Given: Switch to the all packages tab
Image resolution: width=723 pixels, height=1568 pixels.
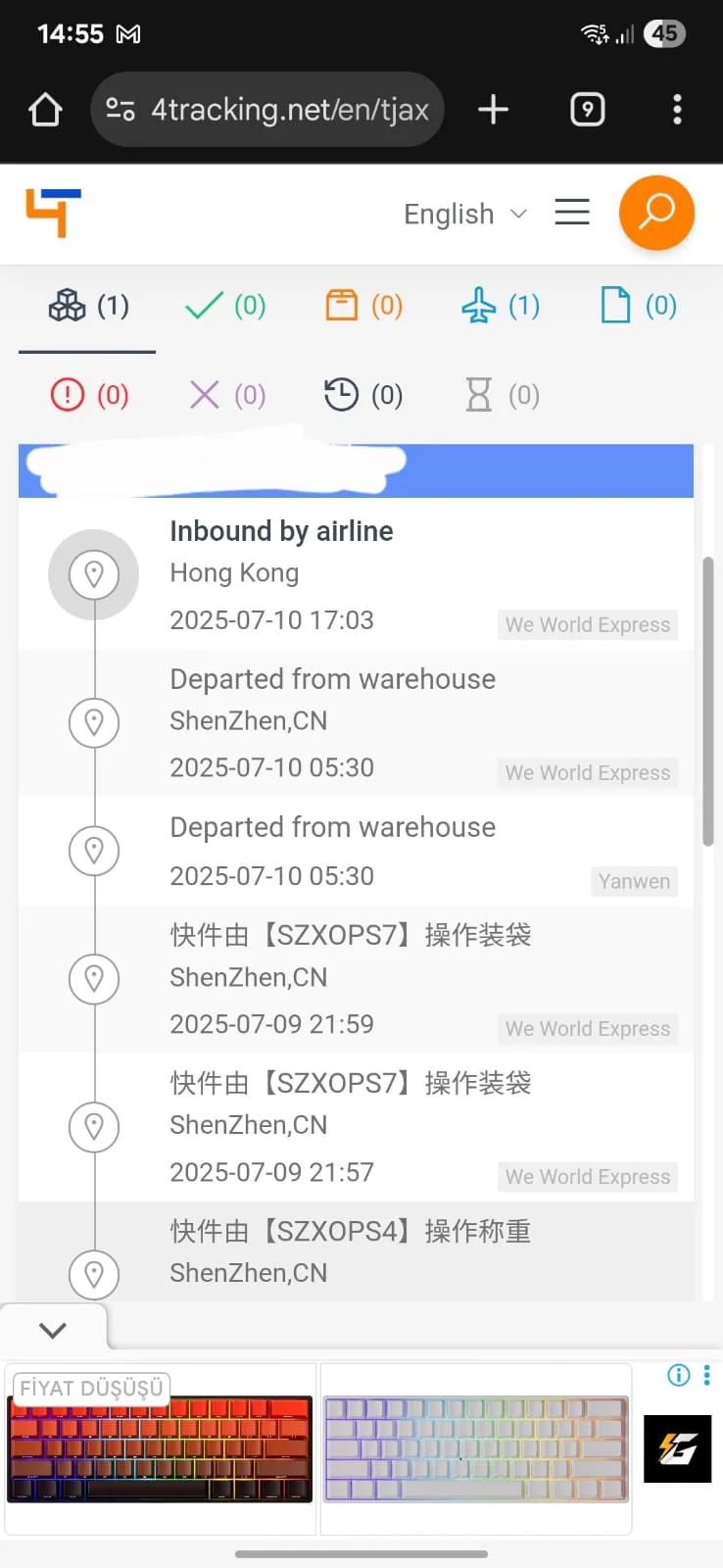Looking at the screenshot, I should [x=88, y=307].
